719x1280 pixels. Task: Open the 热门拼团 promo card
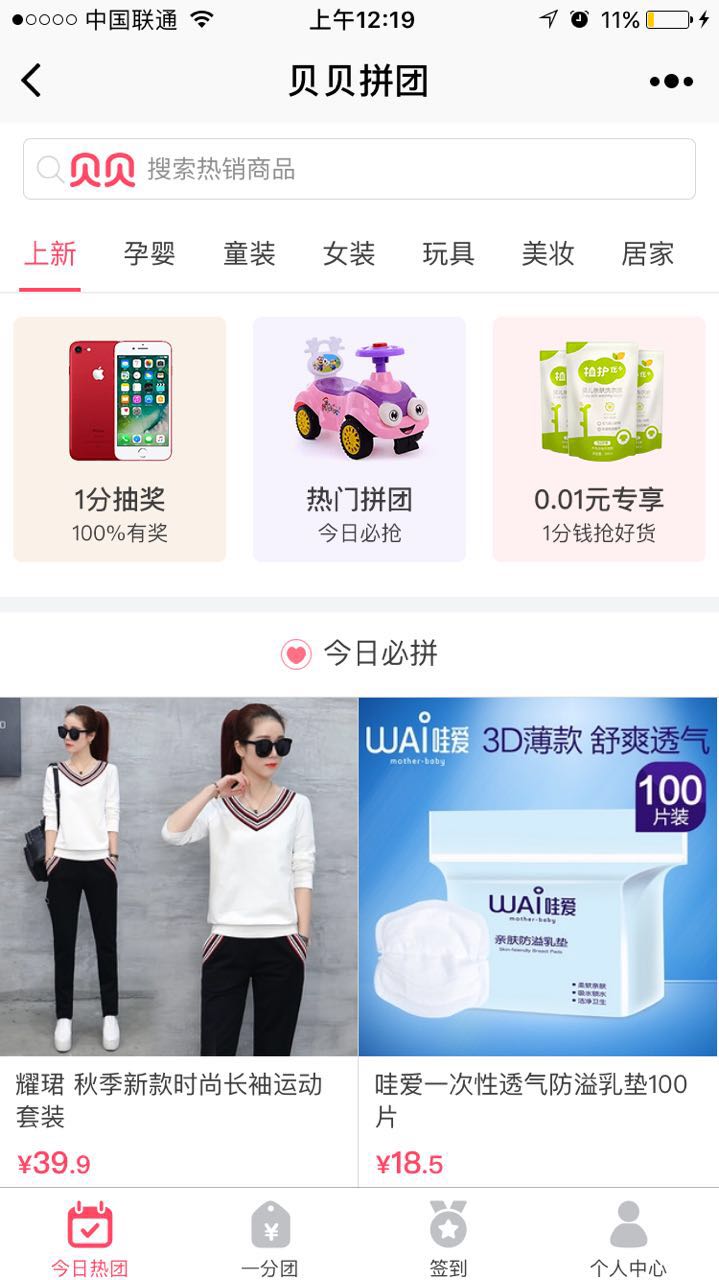click(359, 439)
